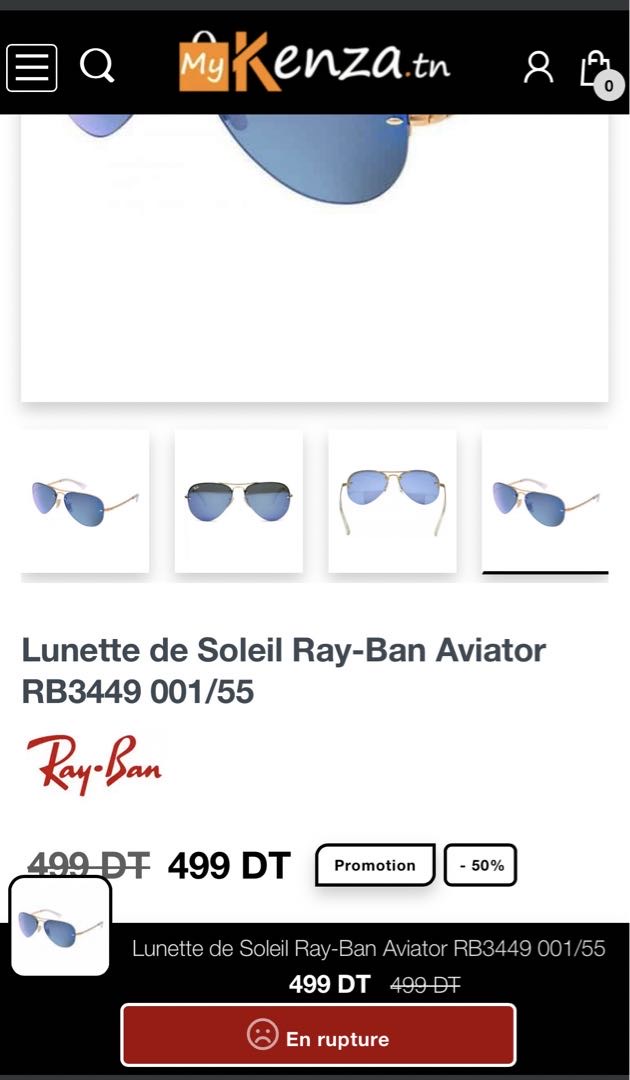630x1080 pixels.
Task: Tap the En rupture button
Action: point(318,1037)
